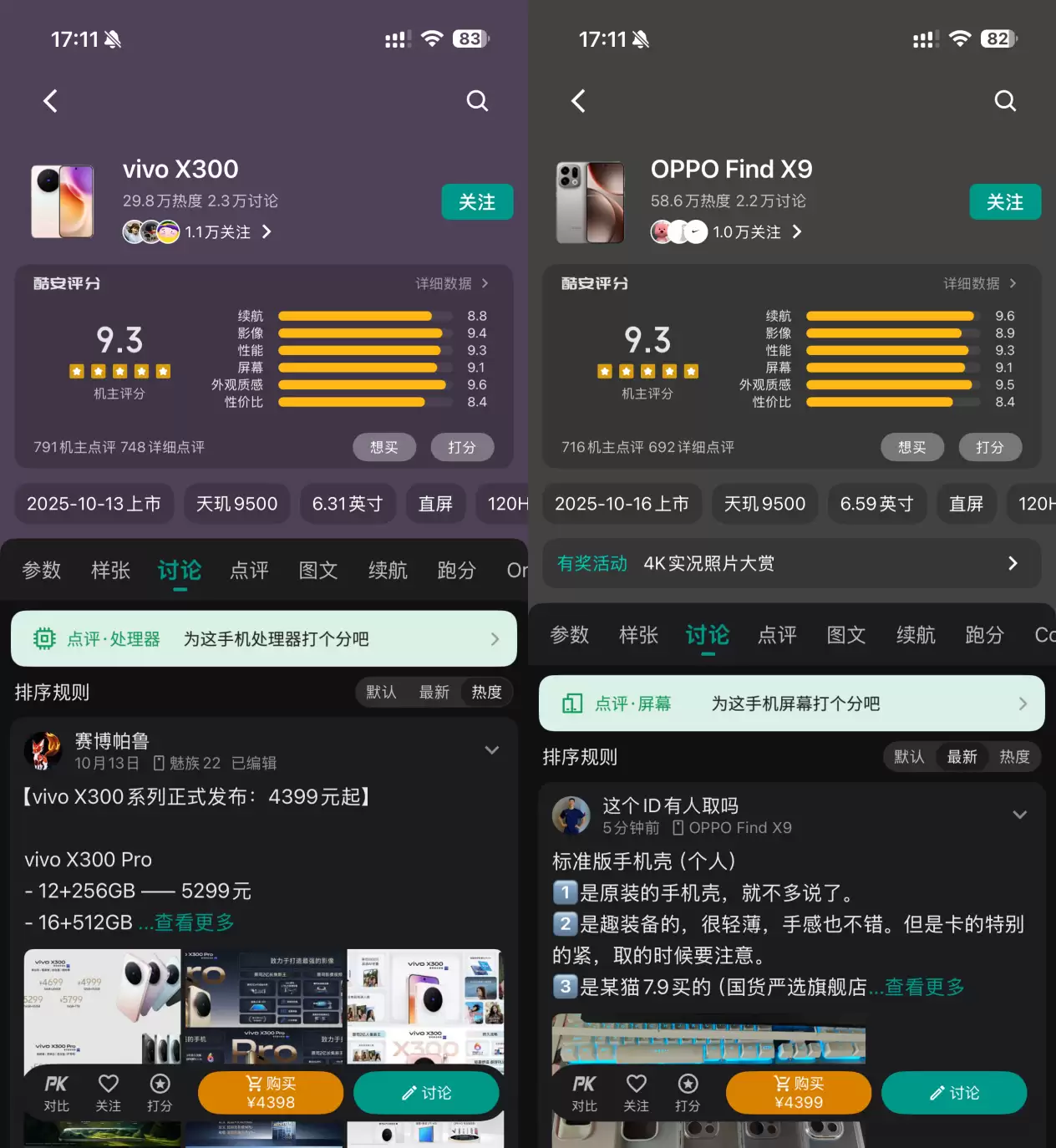Switch vivo X300 comment sorting to 最新

pos(433,692)
